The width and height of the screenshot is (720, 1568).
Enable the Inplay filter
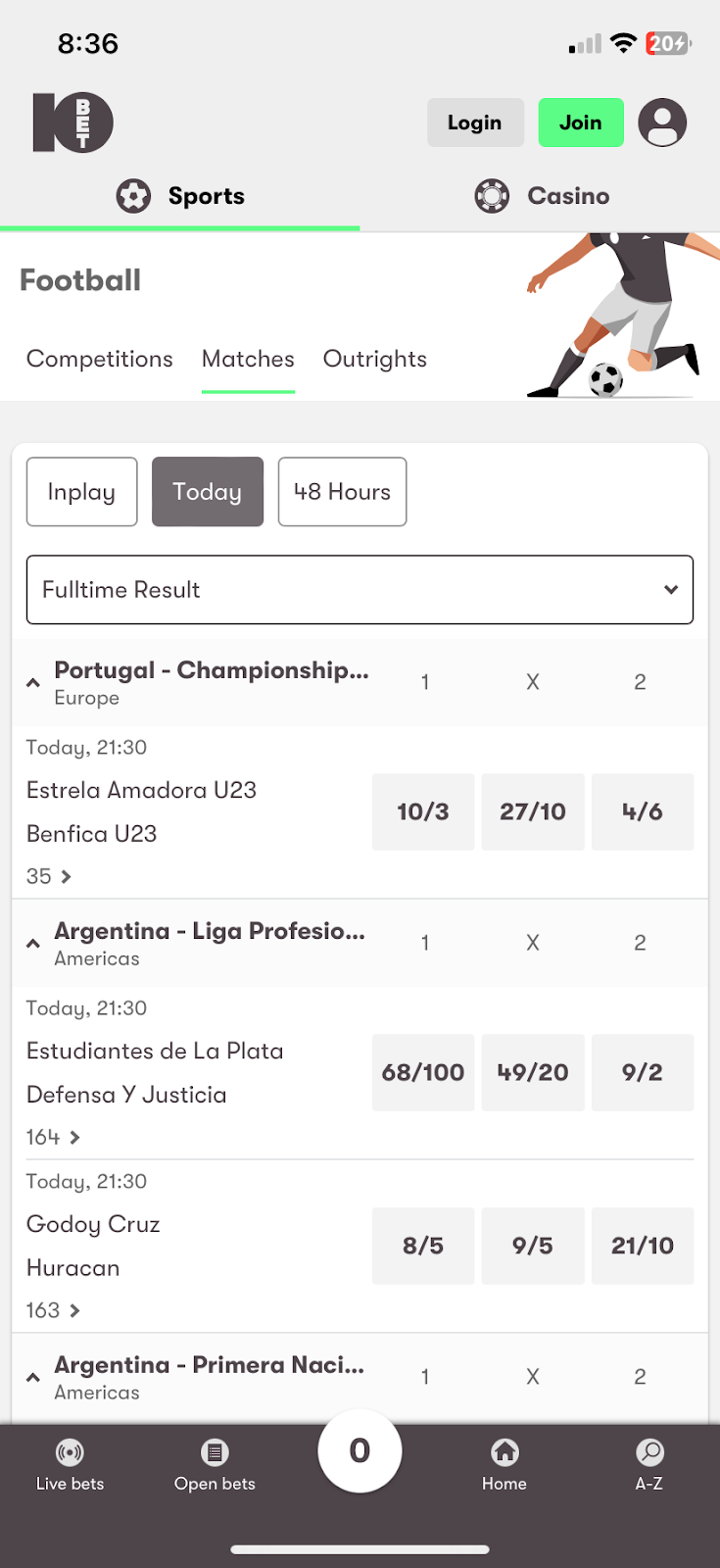tap(81, 491)
